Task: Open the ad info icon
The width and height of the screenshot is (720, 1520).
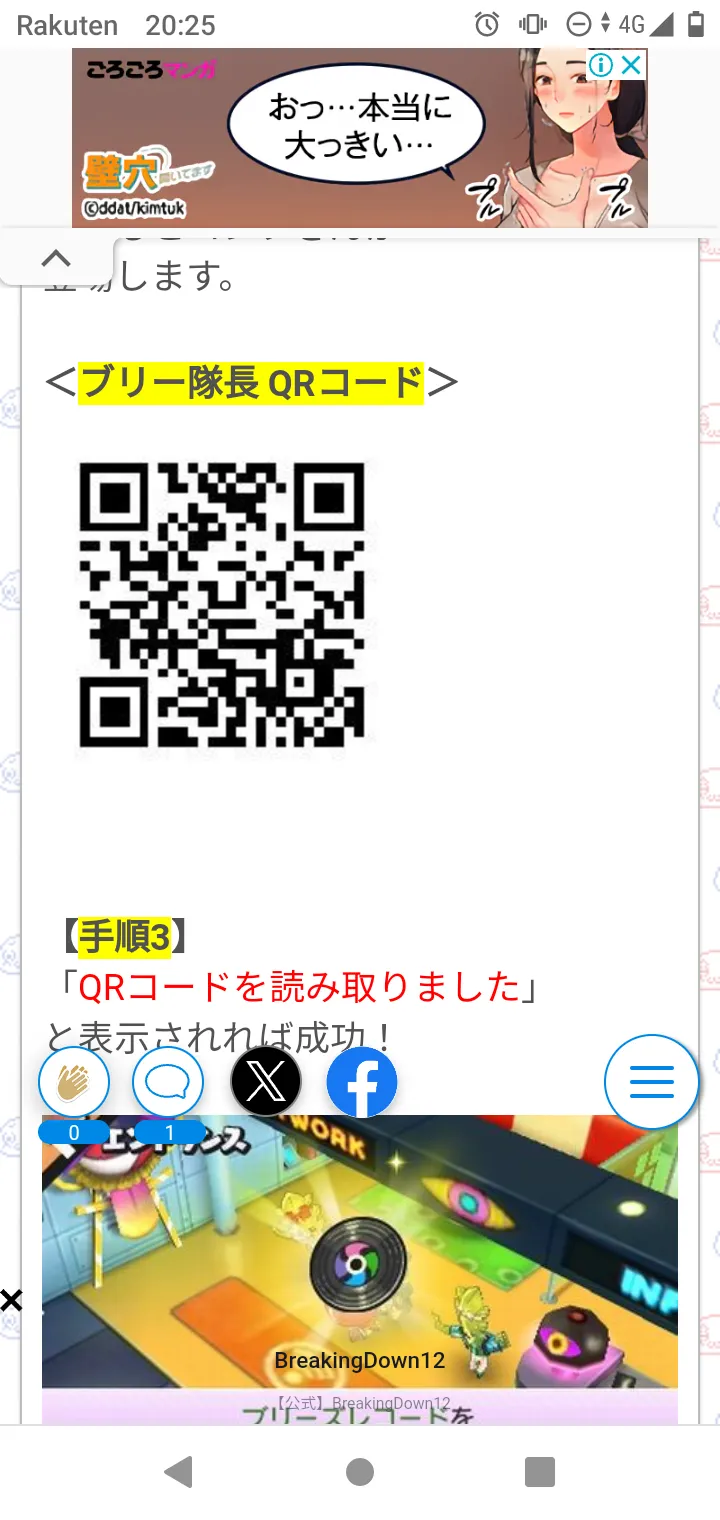Action: coord(601,66)
